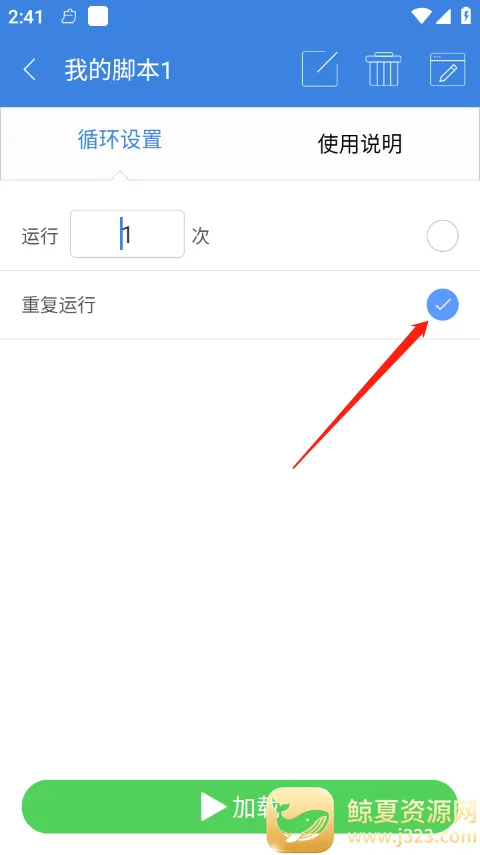Select the 重复运行 radio option

tap(442, 304)
